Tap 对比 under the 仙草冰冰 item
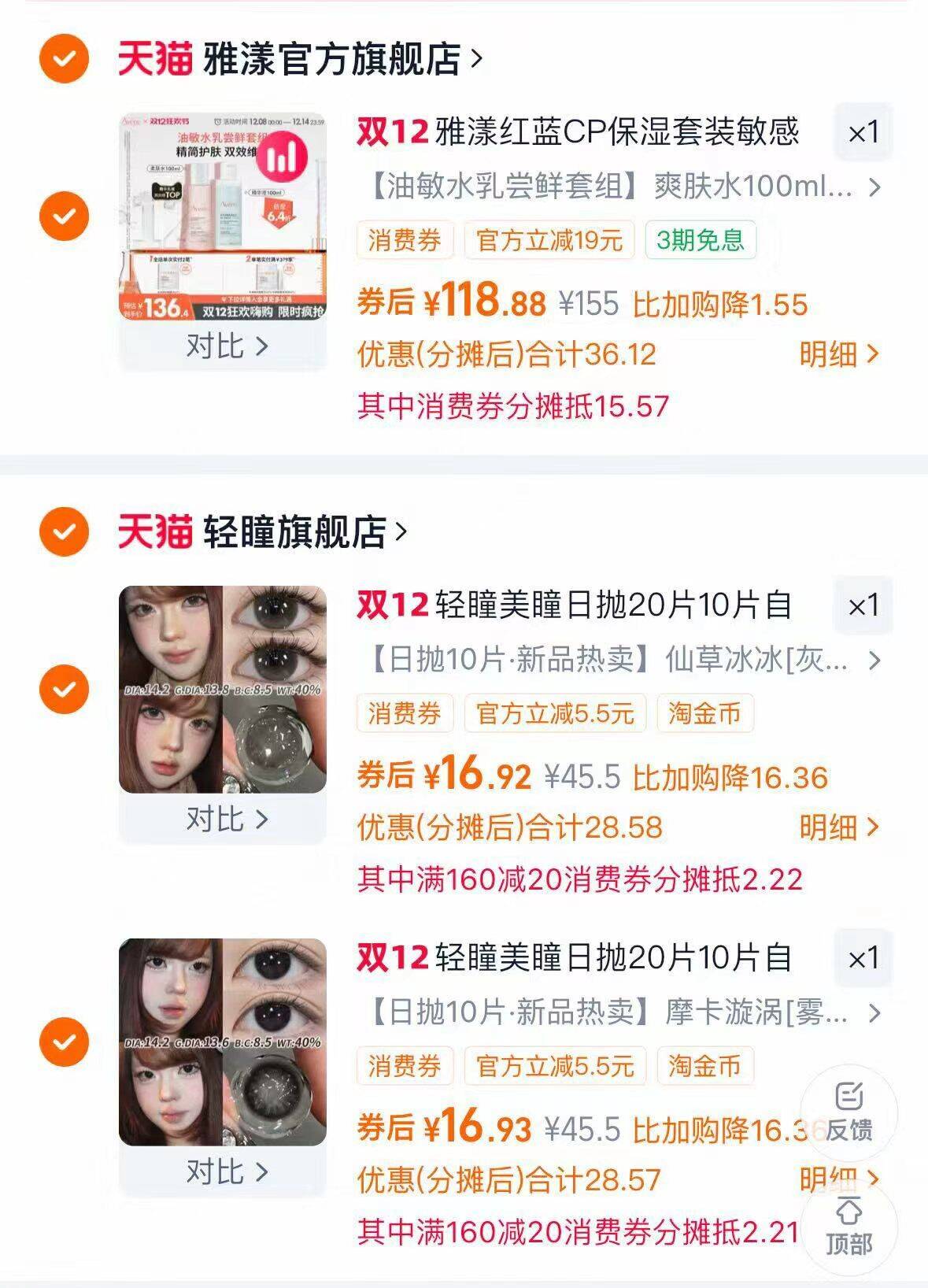928x1288 pixels. point(226,819)
